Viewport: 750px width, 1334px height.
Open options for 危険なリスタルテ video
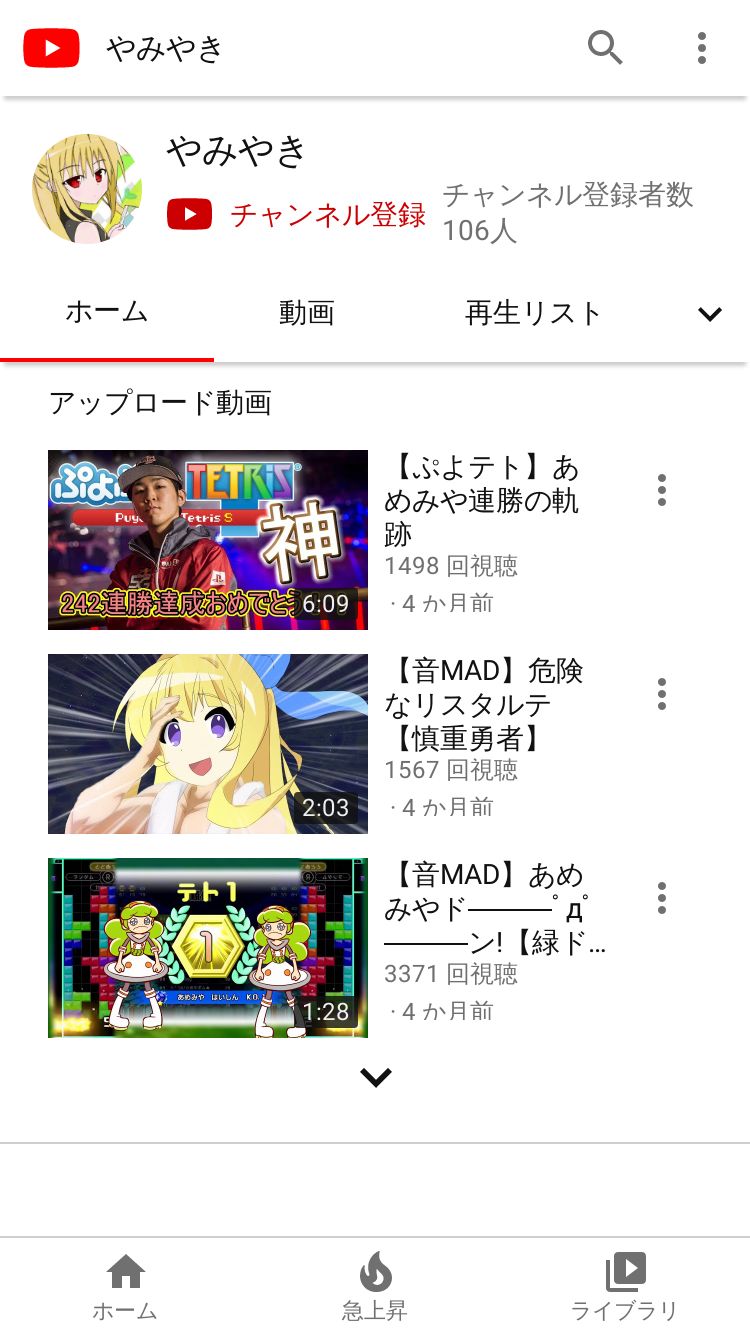click(661, 694)
